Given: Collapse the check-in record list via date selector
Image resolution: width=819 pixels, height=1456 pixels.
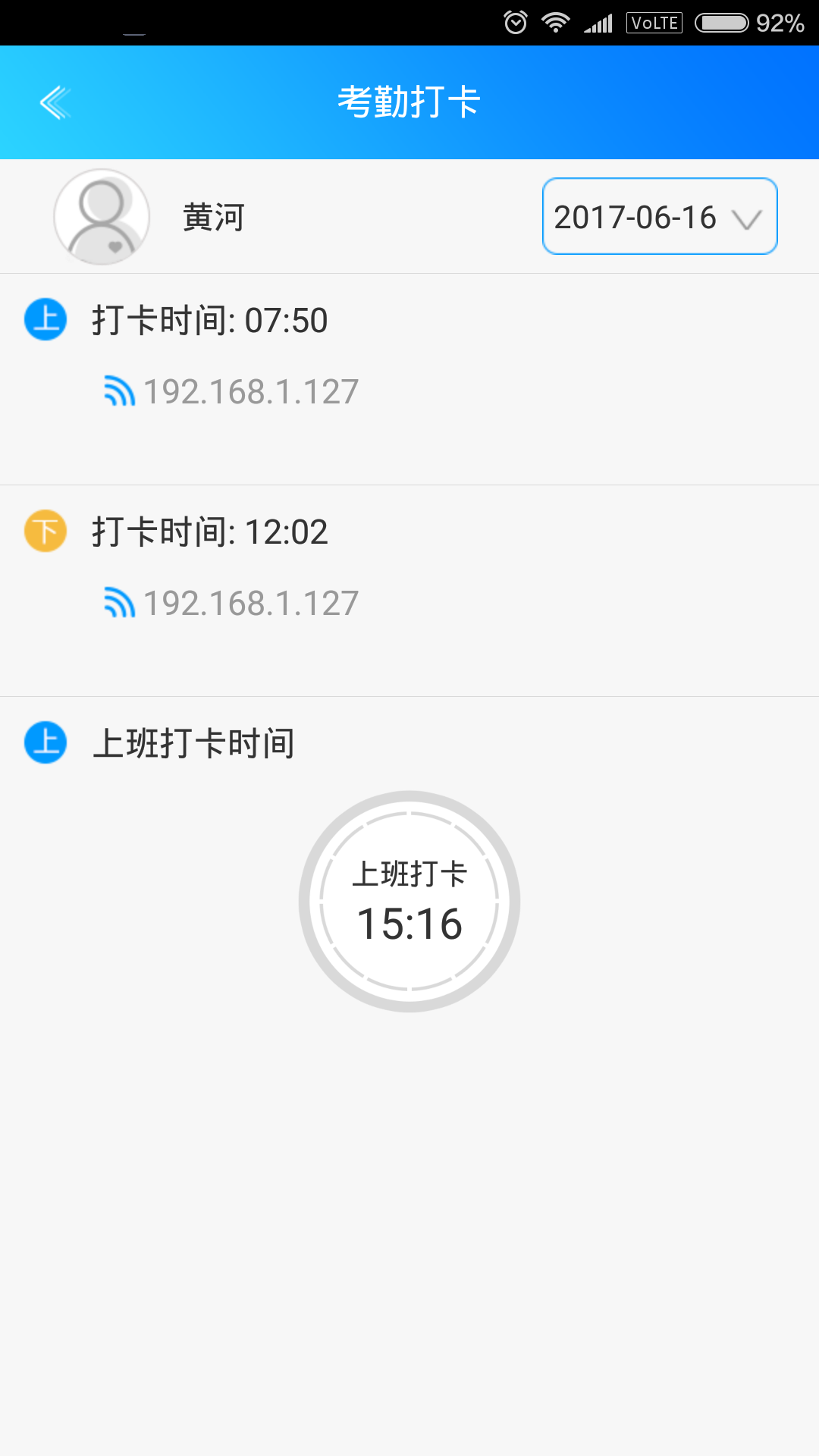Looking at the screenshot, I should point(659,216).
